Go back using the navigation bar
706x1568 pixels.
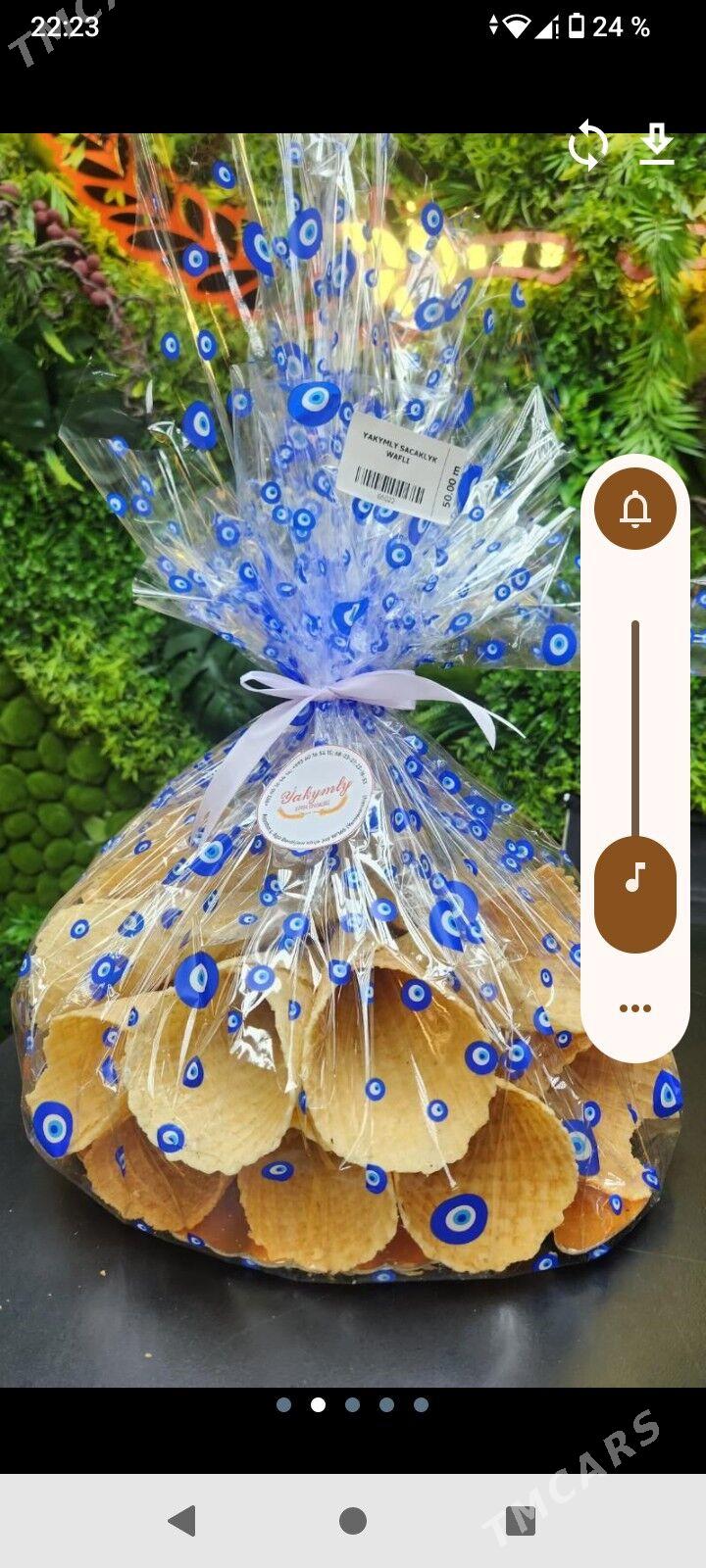[182, 1521]
